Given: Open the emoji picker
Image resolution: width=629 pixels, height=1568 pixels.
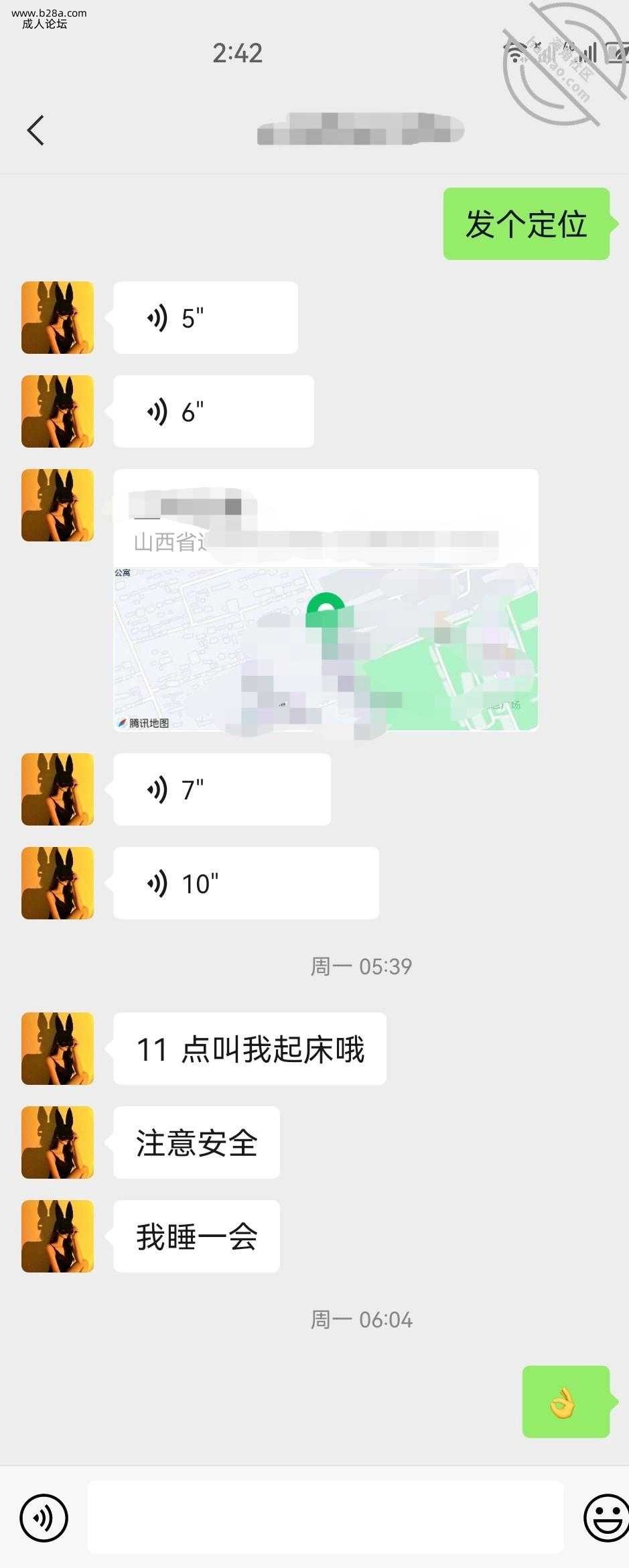Looking at the screenshot, I should tap(605, 1517).
